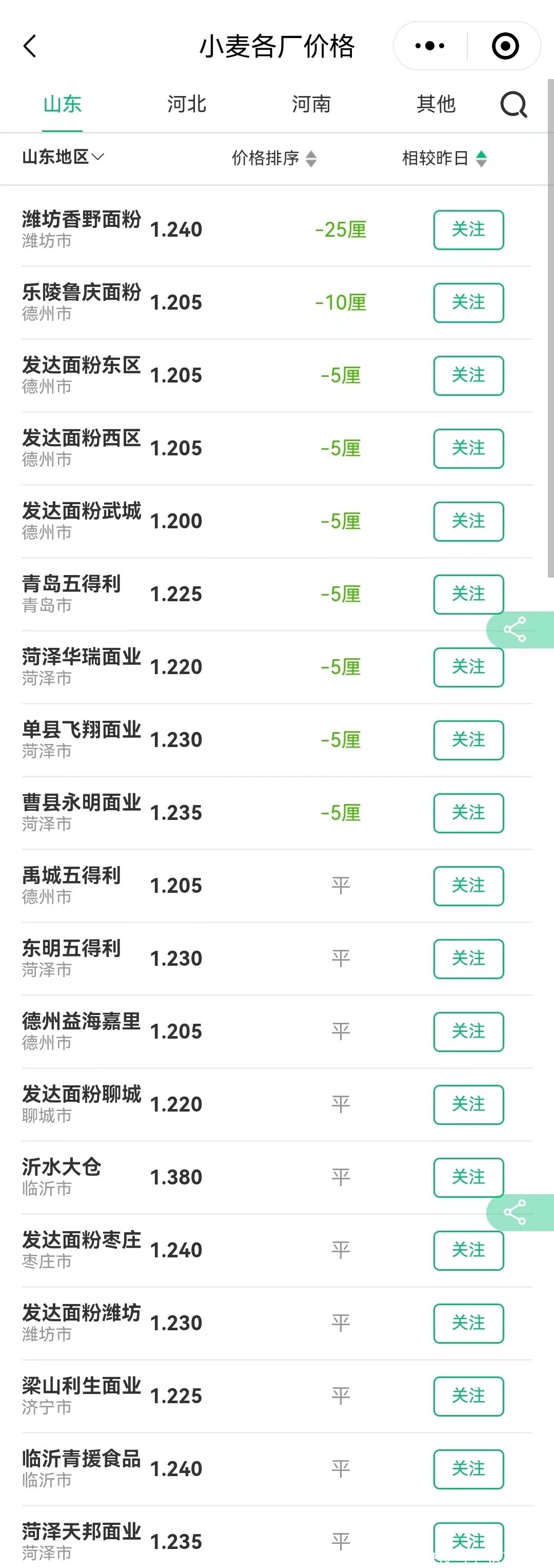Follow 单县飞翔面业 with 关注
Image resolution: width=554 pixels, height=1568 pixels.
tap(468, 739)
